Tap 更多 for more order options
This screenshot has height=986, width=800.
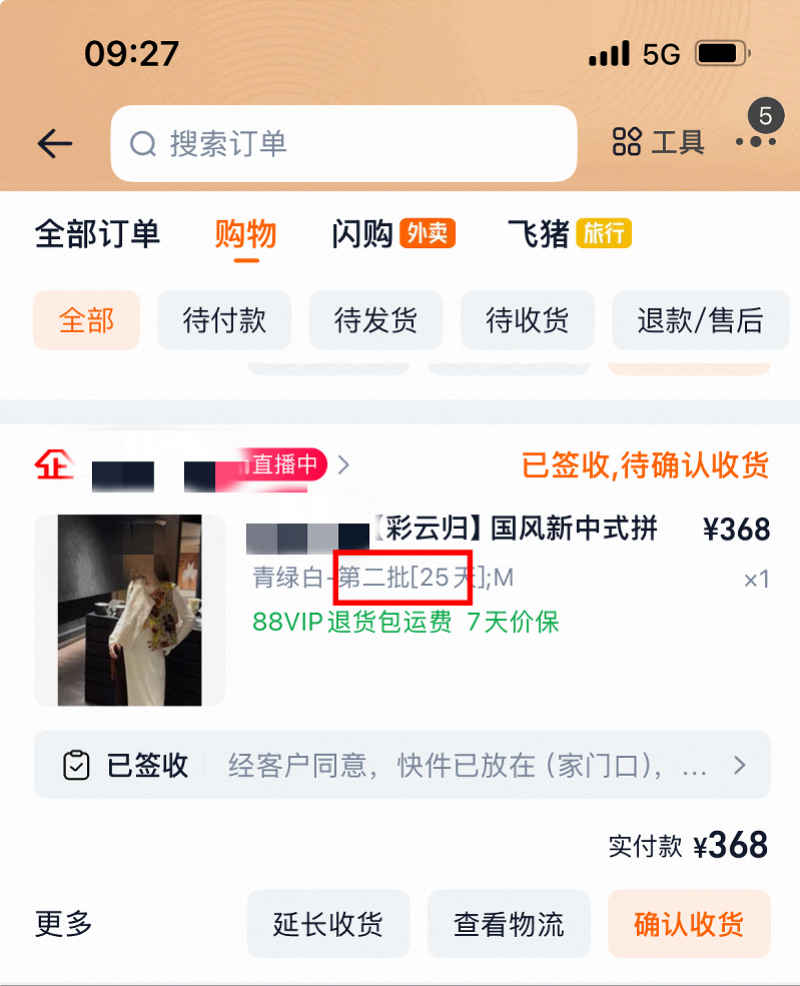(64, 924)
